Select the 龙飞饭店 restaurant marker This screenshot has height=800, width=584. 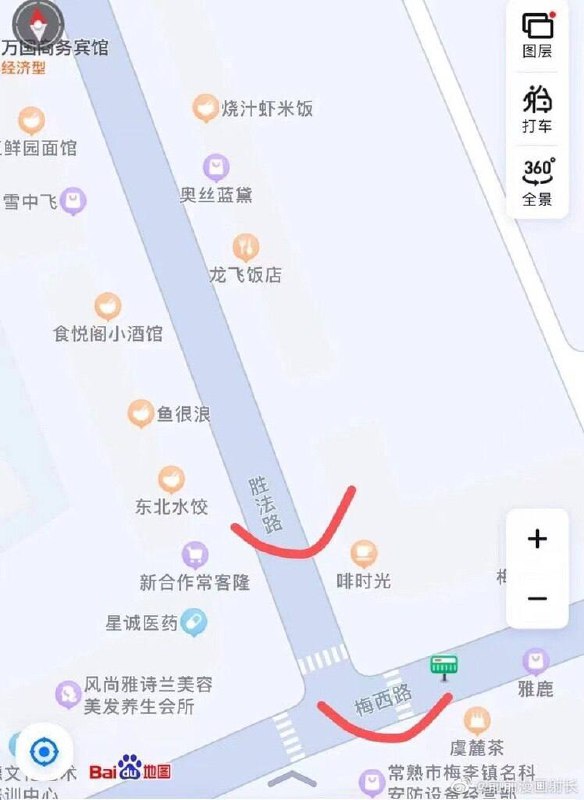[x=246, y=248]
